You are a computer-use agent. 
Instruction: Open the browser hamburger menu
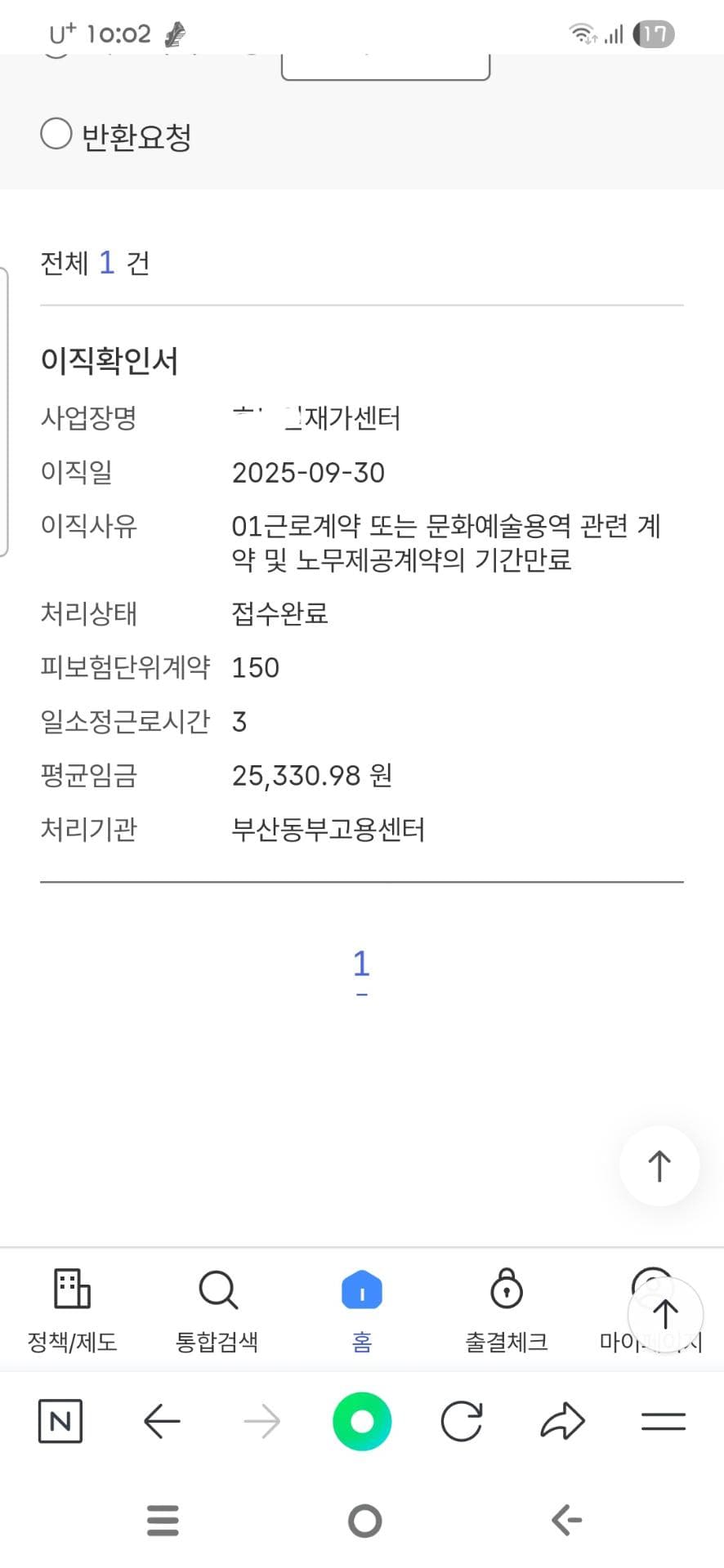[x=663, y=1422]
